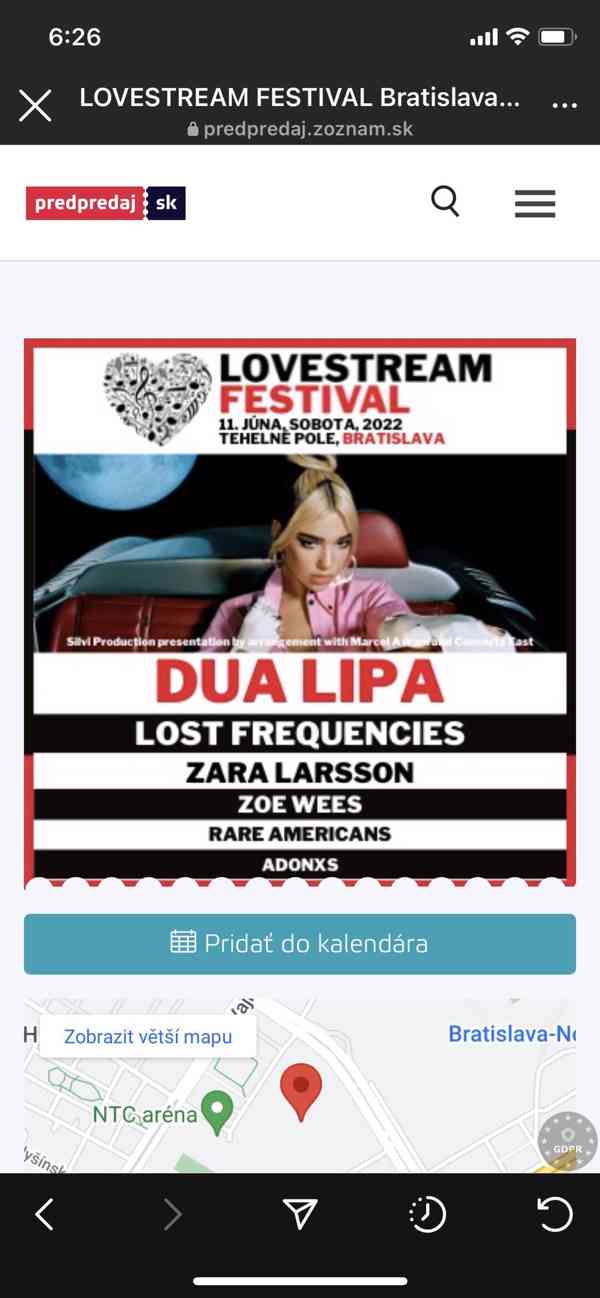600x1298 pixels.
Task: Open the browser overflow menu
Action: [565, 105]
